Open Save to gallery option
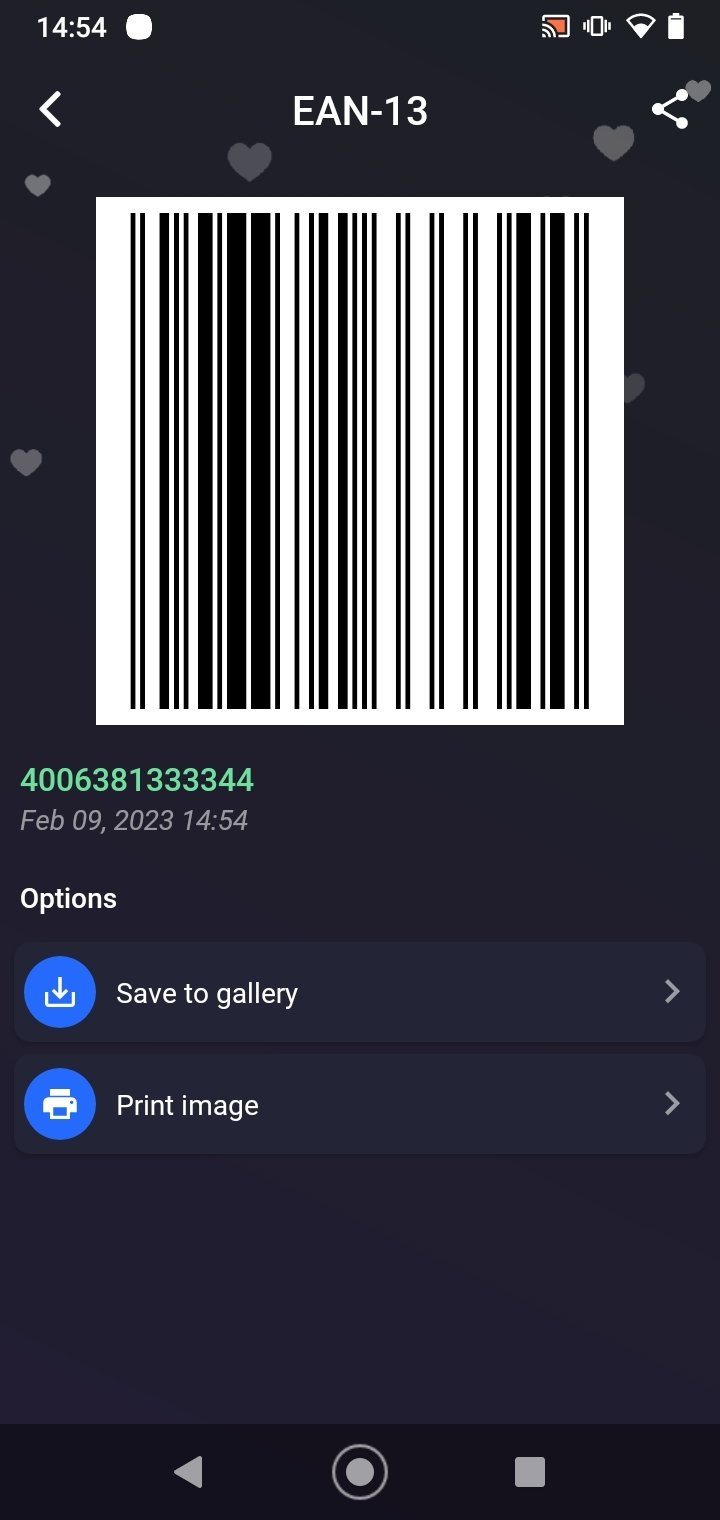The width and height of the screenshot is (720, 1520). [x=360, y=992]
